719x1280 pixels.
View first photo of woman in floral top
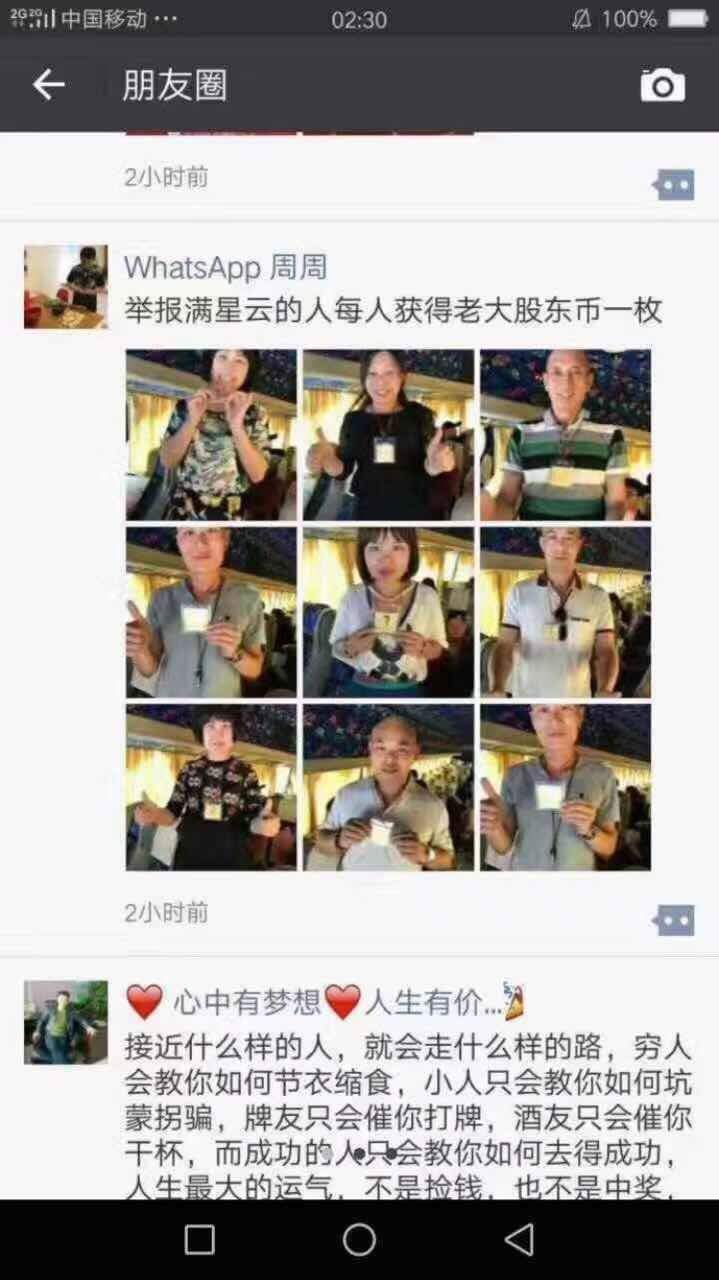[211, 434]
